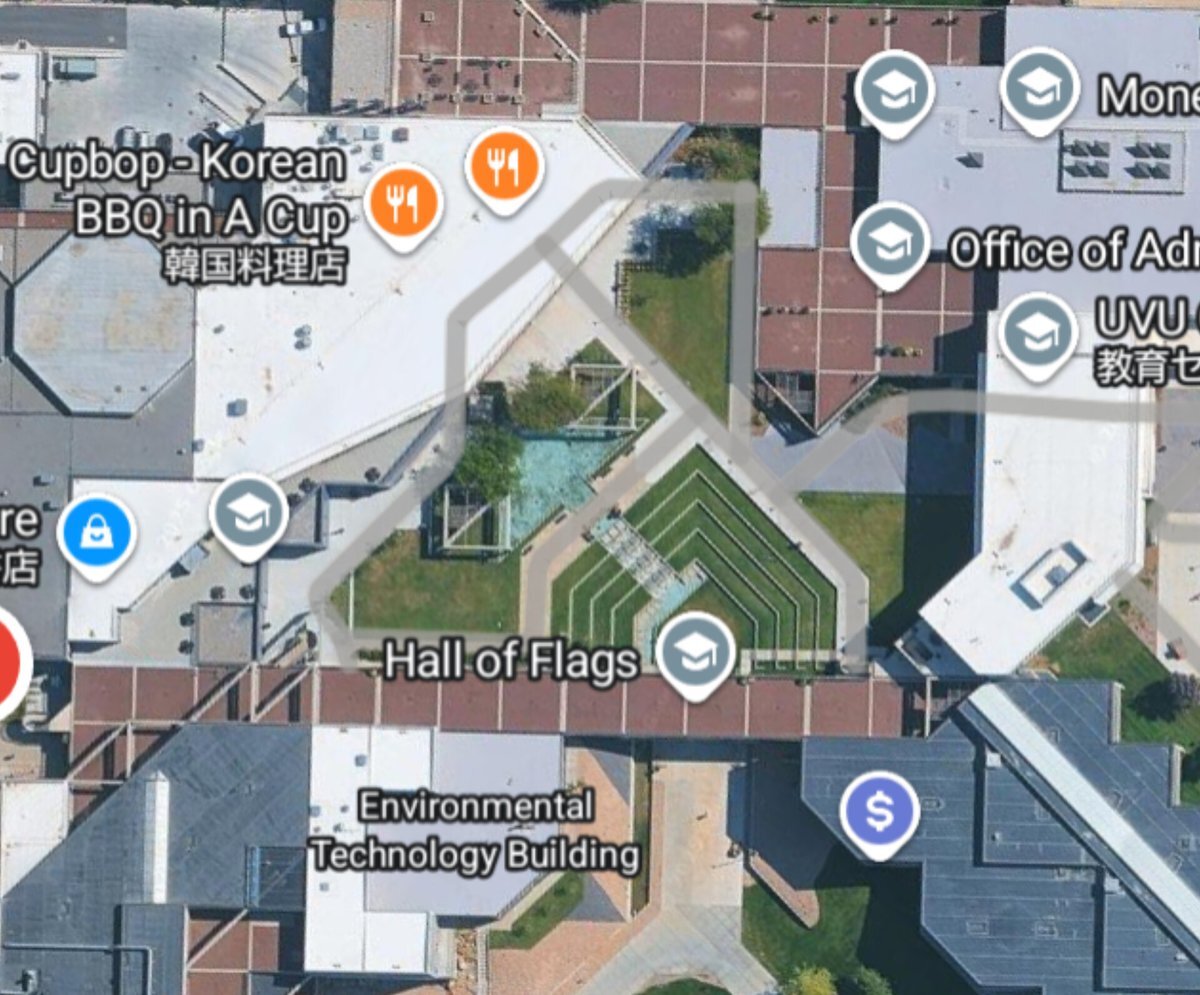This screenshot has height=995, width=1200.
Task: Open the Cupbop Korean BBQ restaurant pin
Action: pyautogui.click(x=403, y=202)
